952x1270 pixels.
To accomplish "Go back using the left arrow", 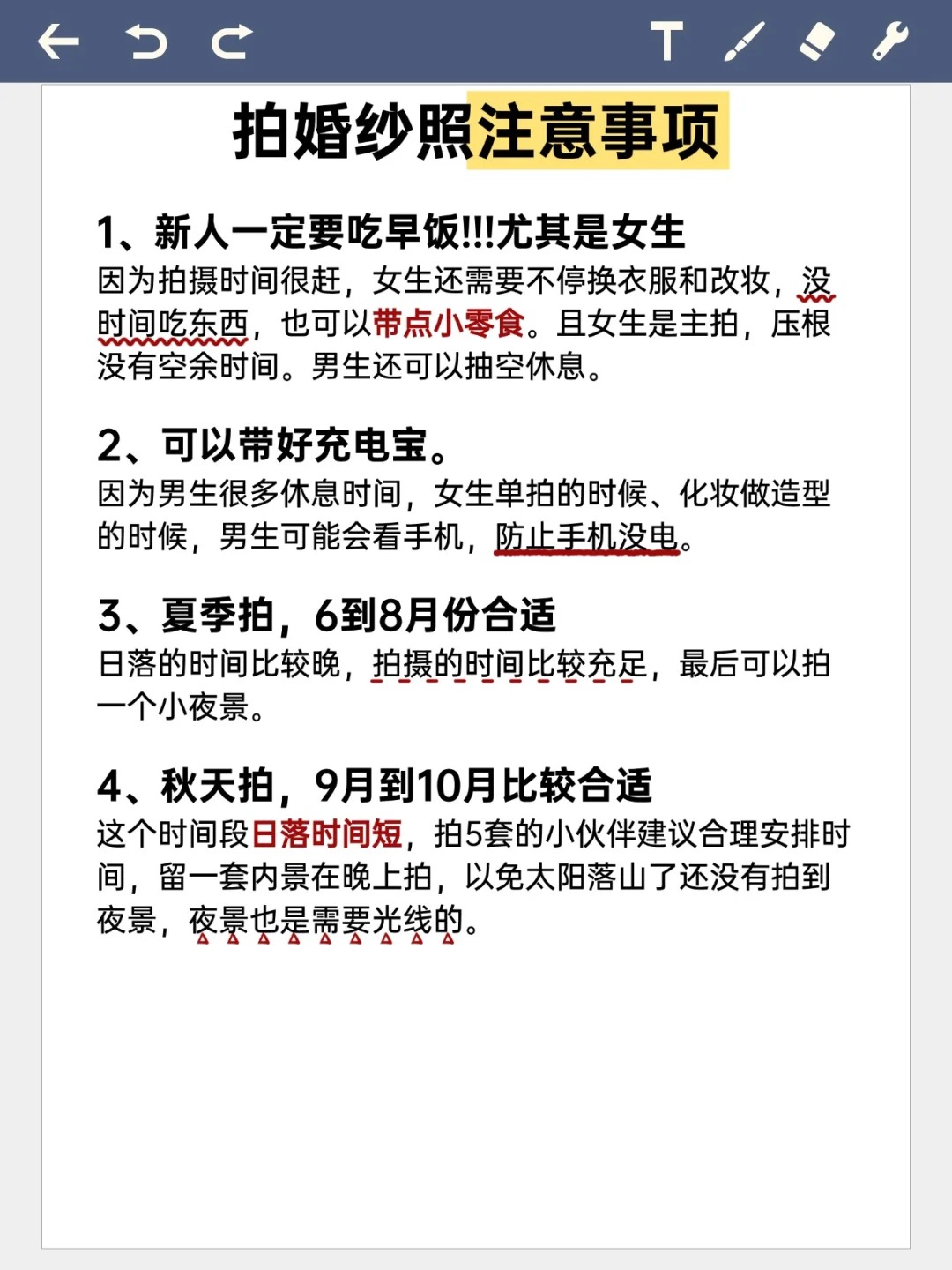I will click(58, 41).
